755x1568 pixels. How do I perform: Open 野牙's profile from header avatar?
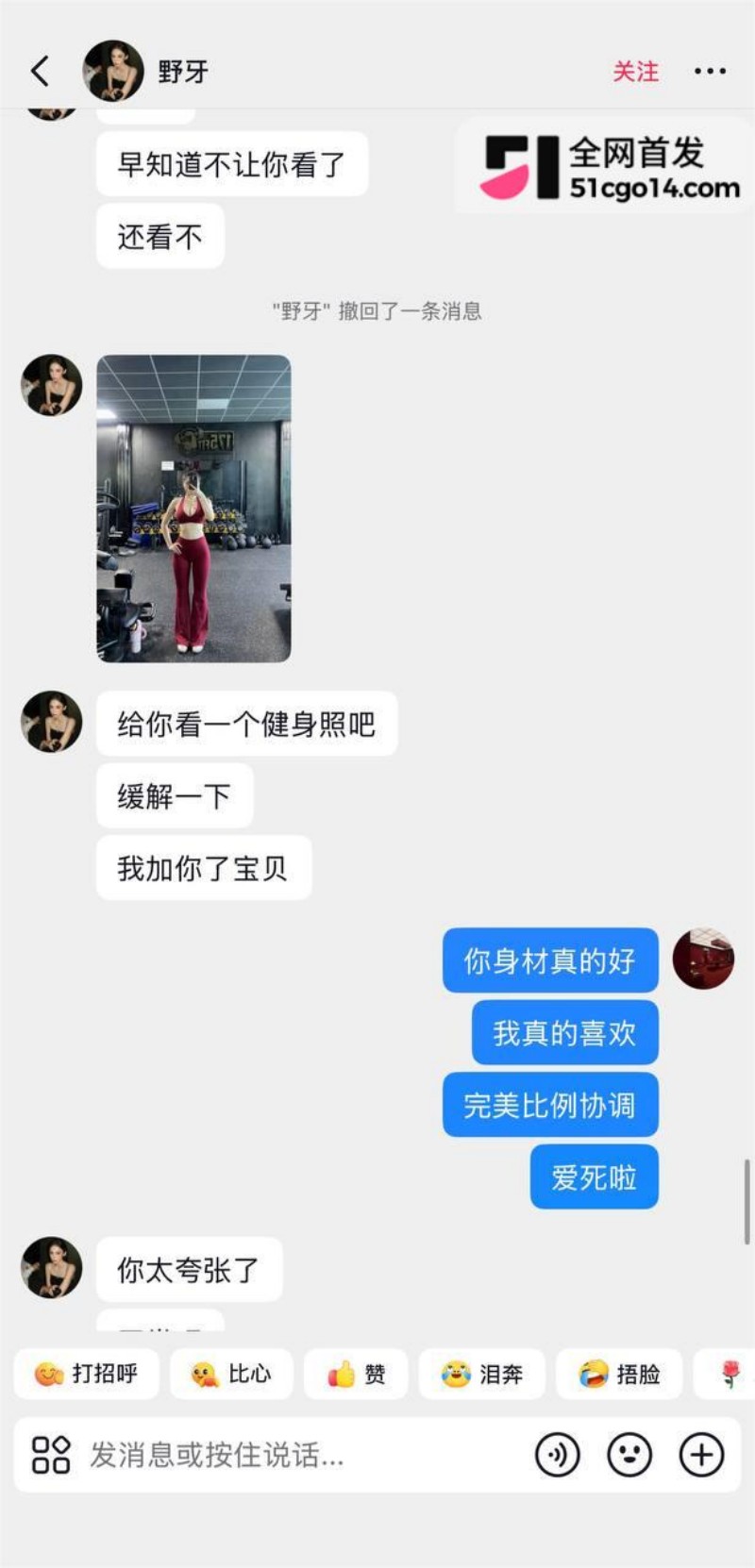pyautogui.click(x=113, y=71)
